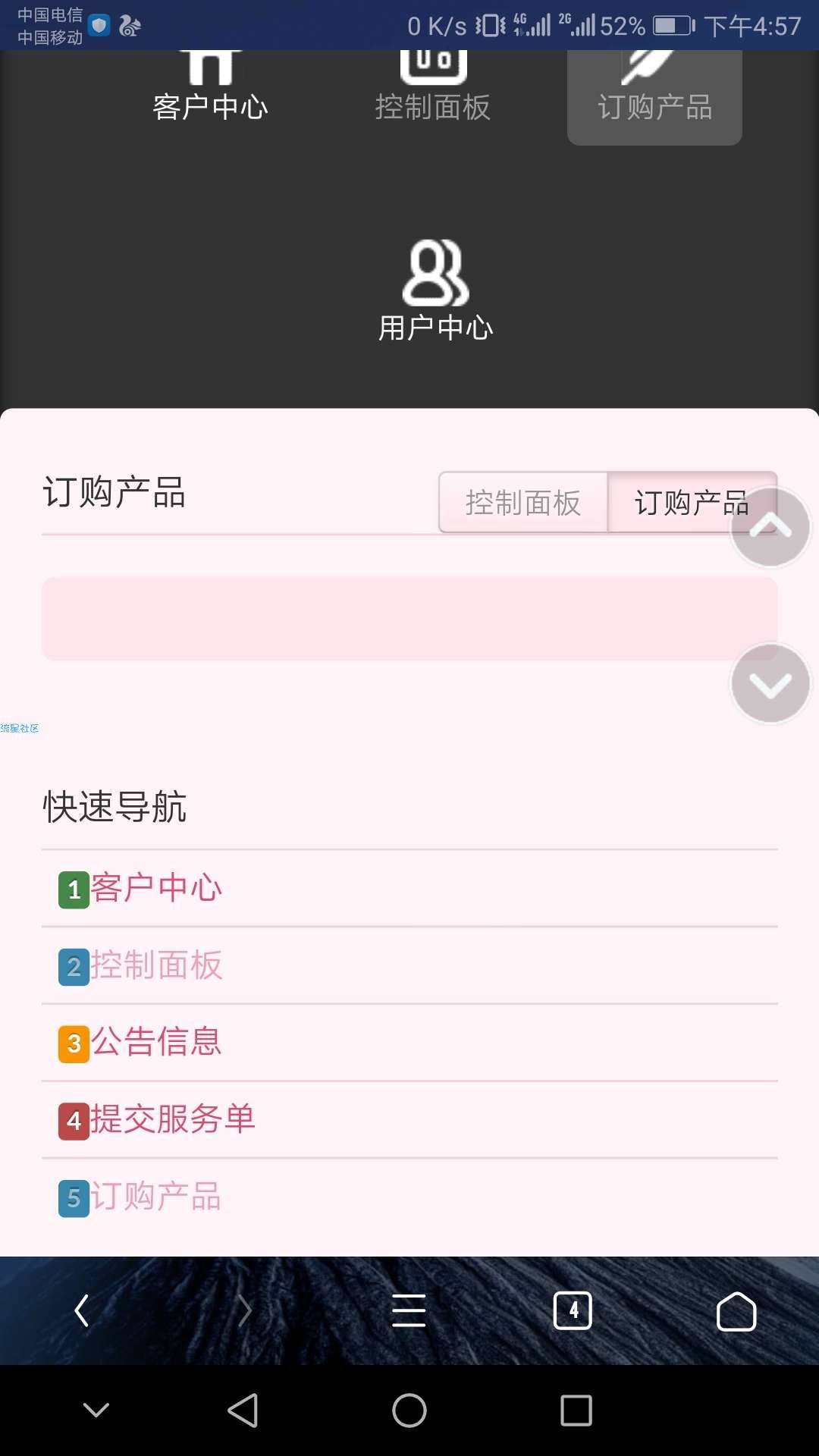Open the small 流星社区 link

coord(20,729)
